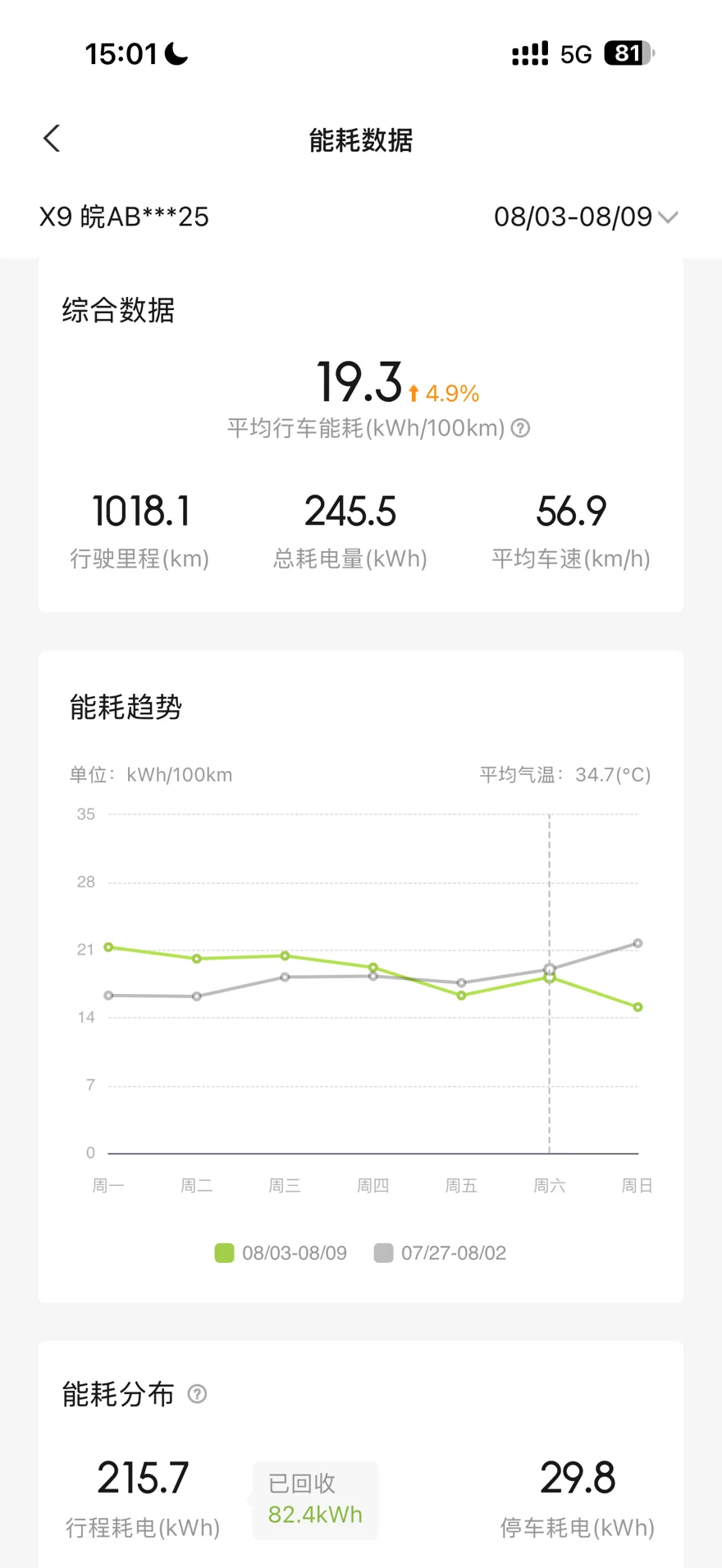Image resolution: width=722 pixels, height=1568 pixels.
Task: Open help icon beside 平均行车能耗
Action: pyautogui.click(x=520, y=428)
